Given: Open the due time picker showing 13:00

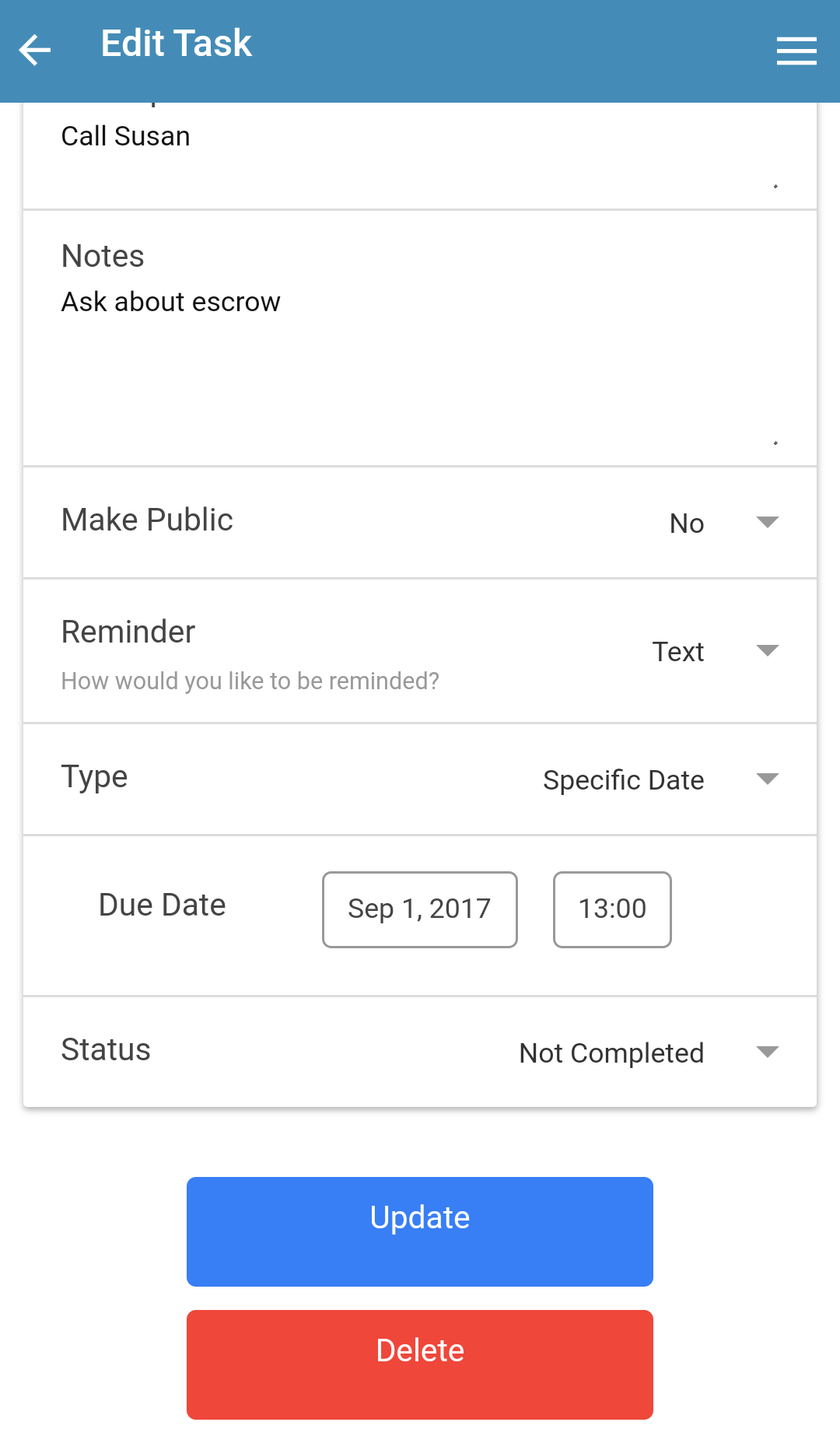Looking at the screenshot, I should click(x=612, y=909).
